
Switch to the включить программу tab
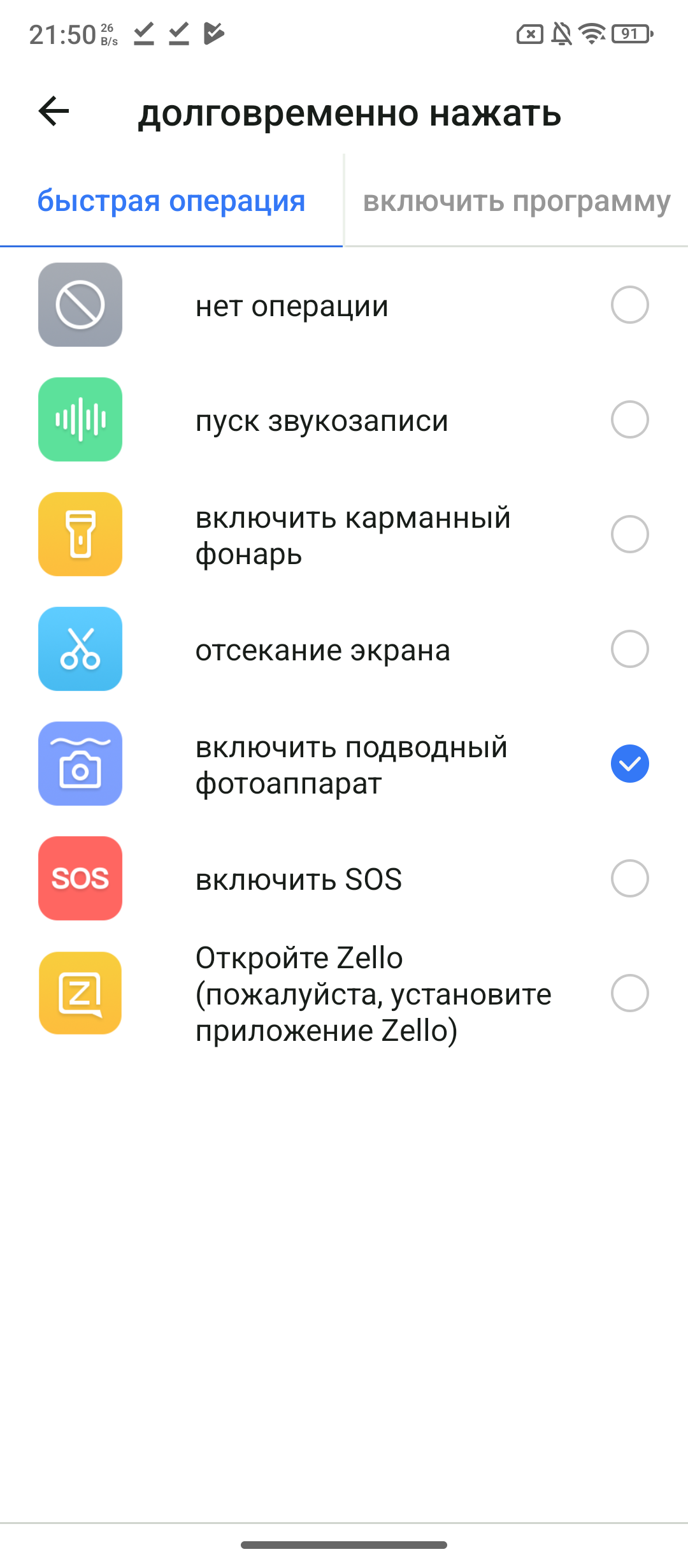(x=516, y=201)
